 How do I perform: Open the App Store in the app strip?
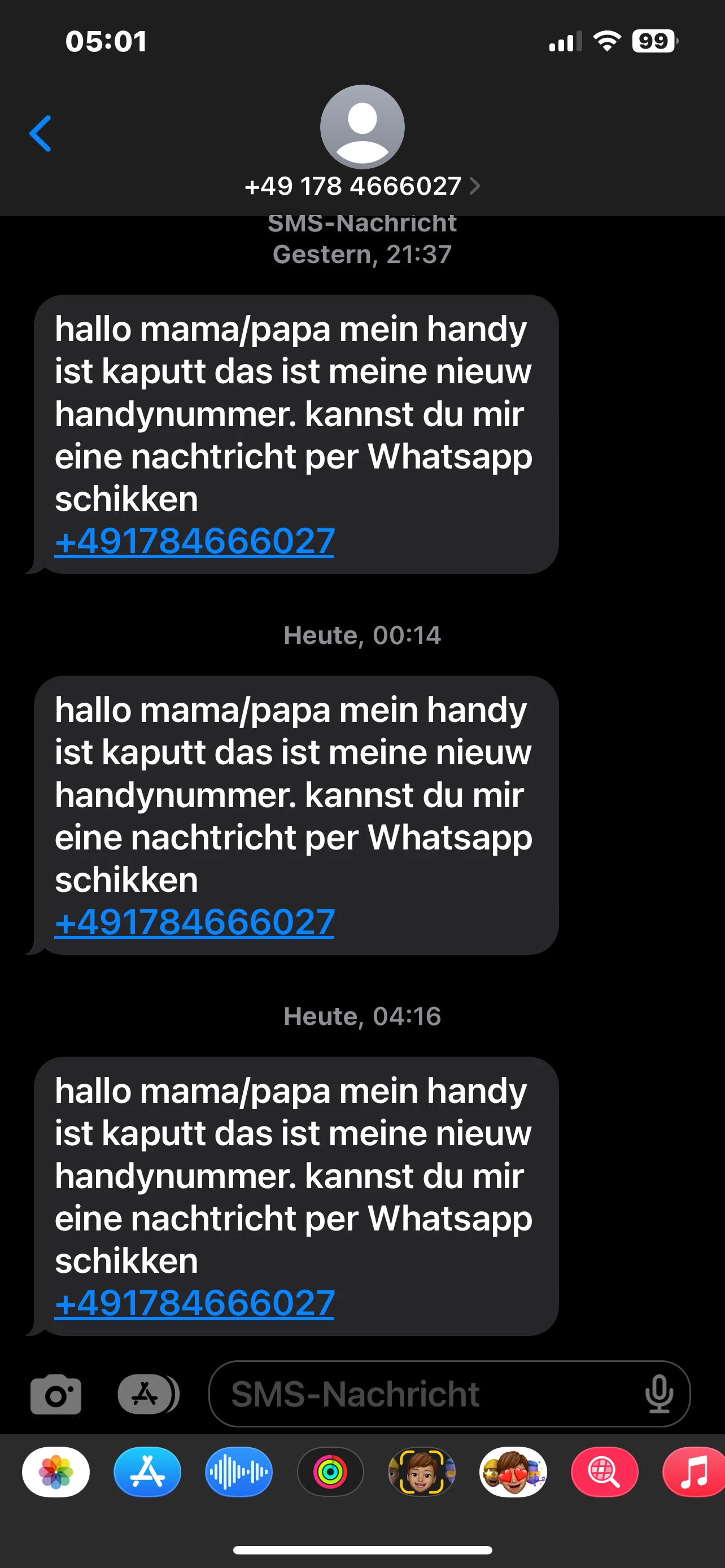[147, 1472]
